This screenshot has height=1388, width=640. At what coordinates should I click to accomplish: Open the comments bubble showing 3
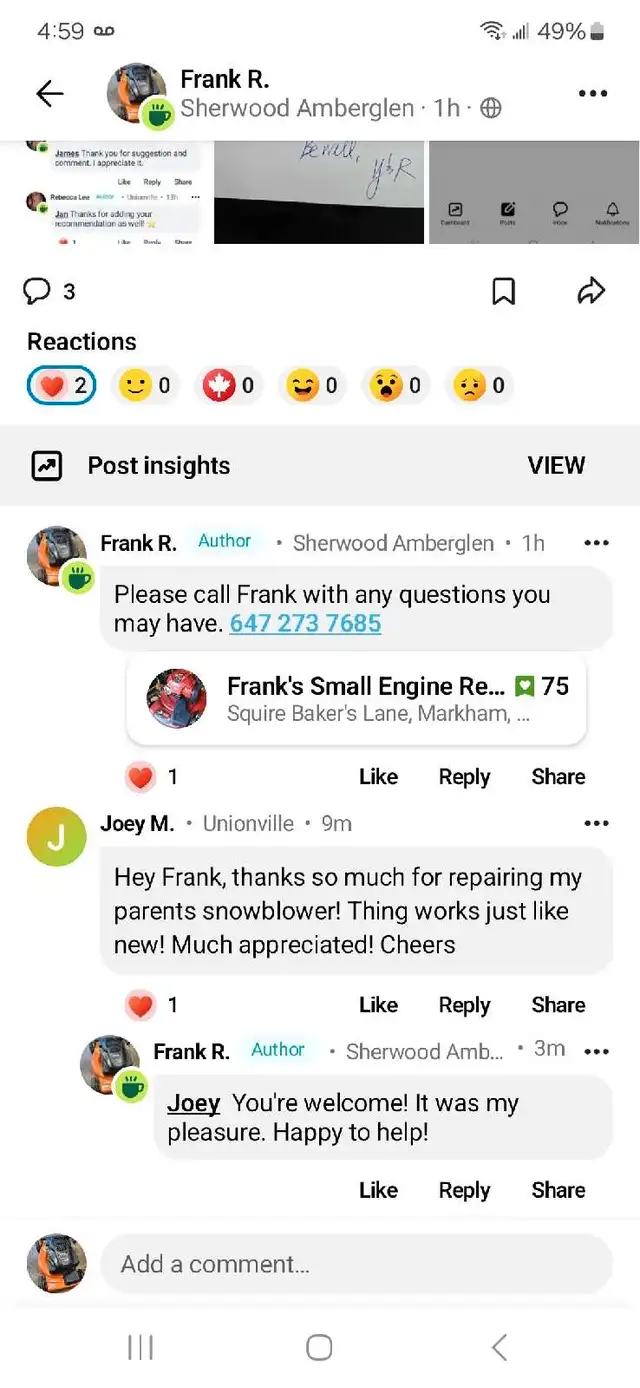[x=49, y=291]
